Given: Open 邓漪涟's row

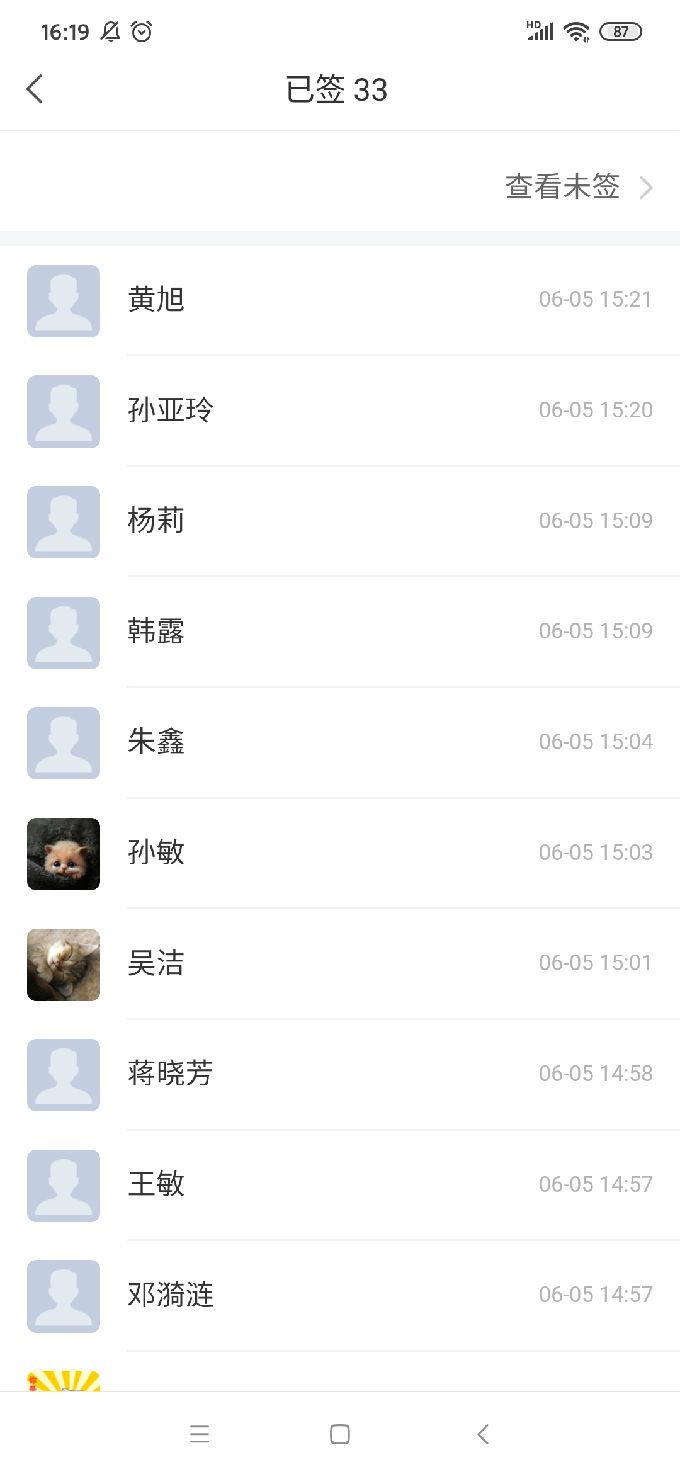Looking at the screenshot, I should (340, 1295).
